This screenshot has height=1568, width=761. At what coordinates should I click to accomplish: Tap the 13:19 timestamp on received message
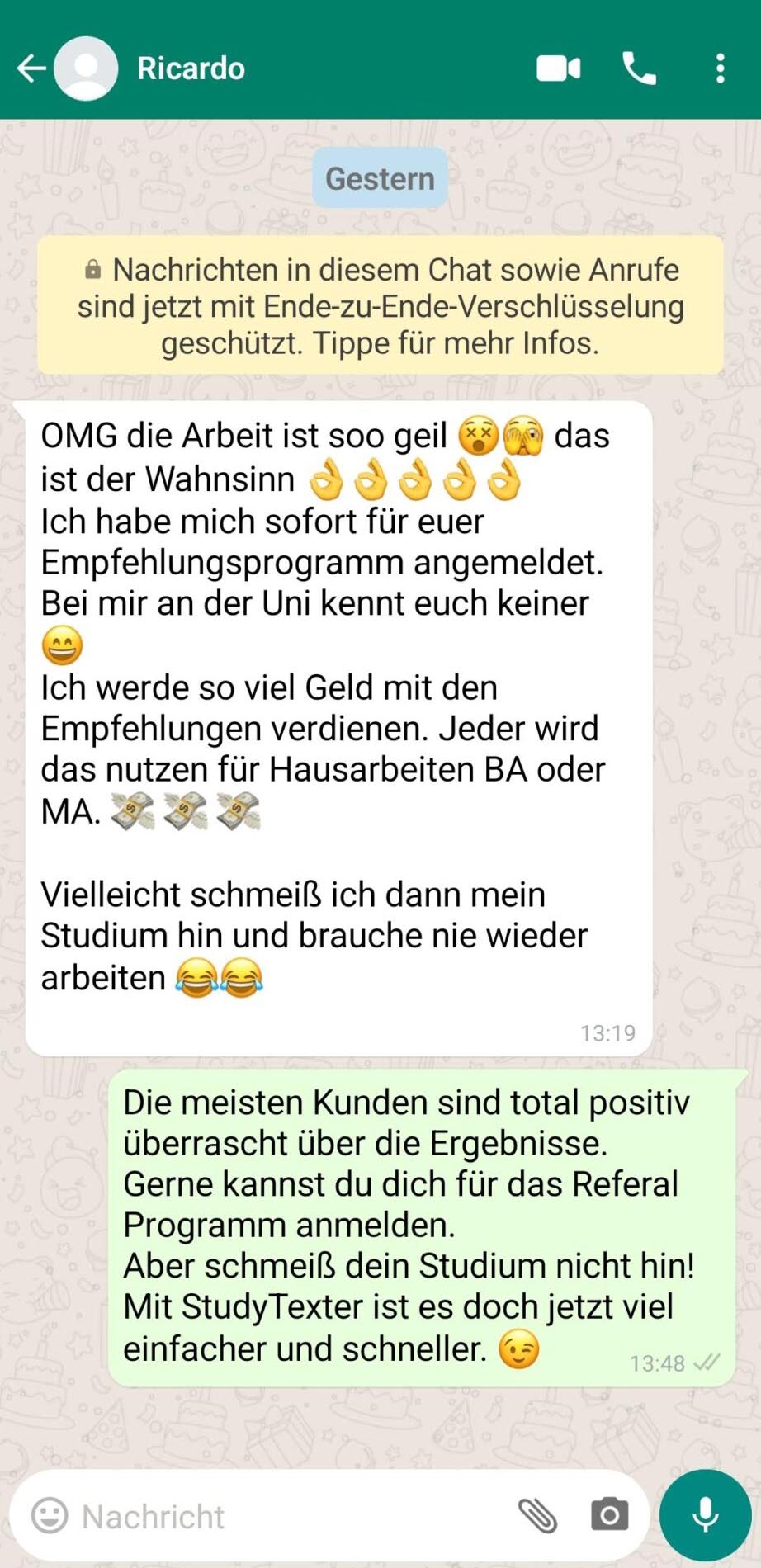coord(608,1032)
